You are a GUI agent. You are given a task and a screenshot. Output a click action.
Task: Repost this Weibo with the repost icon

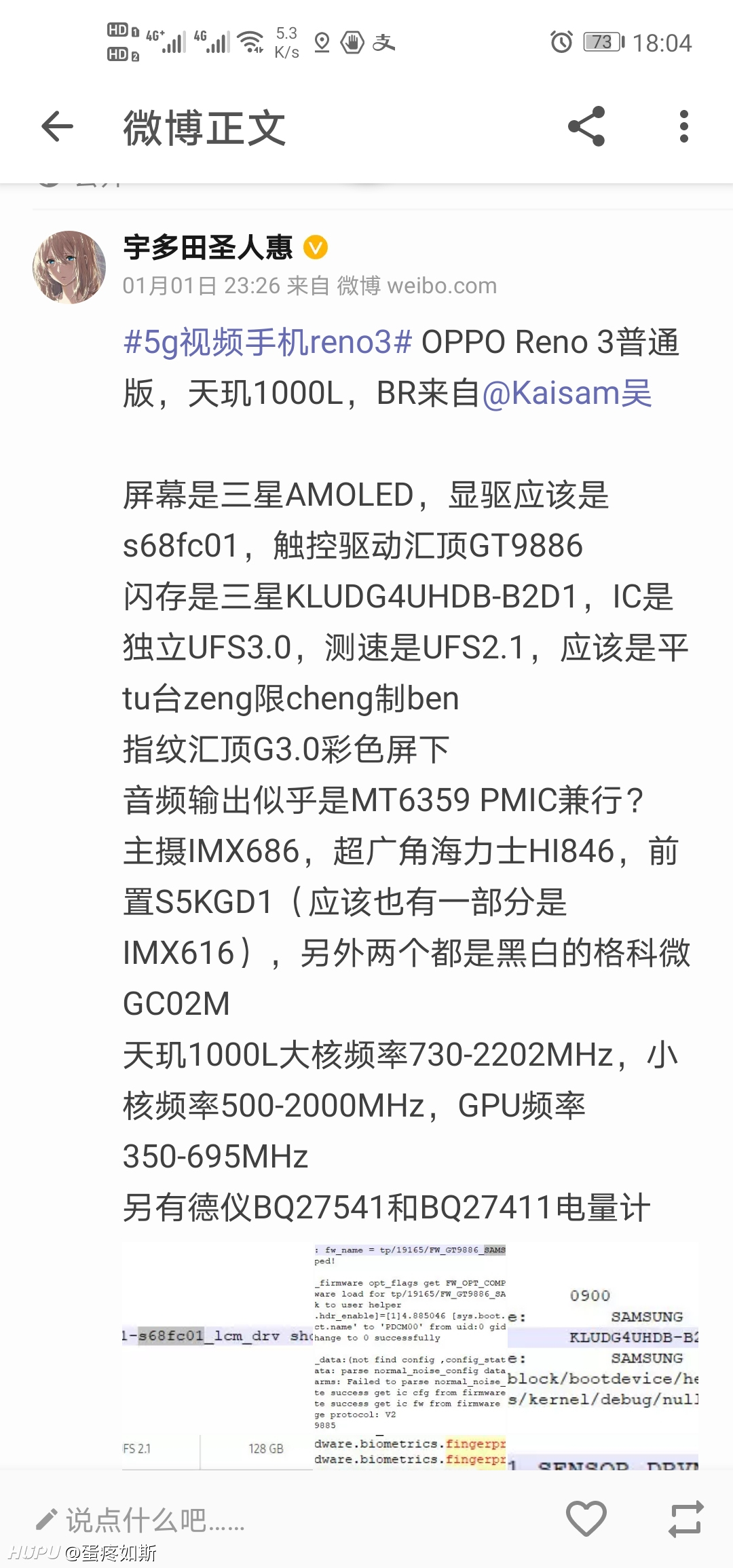(x=685, y=1518)
